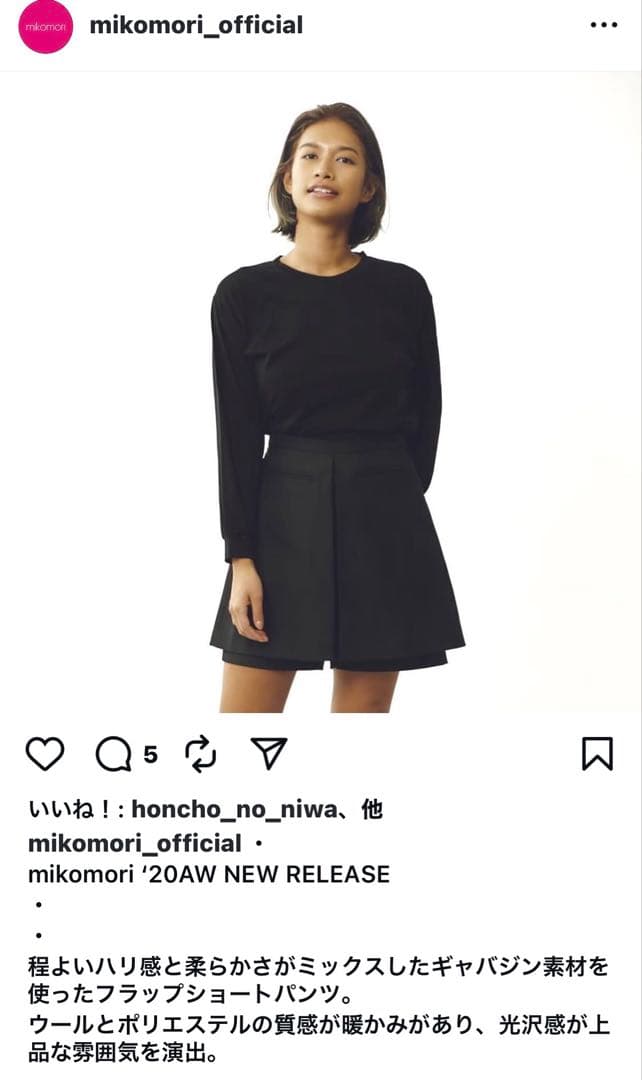Like this post with heart icon
The image size is (642, 1080).
pyautogui.click(x=44, y=754)
